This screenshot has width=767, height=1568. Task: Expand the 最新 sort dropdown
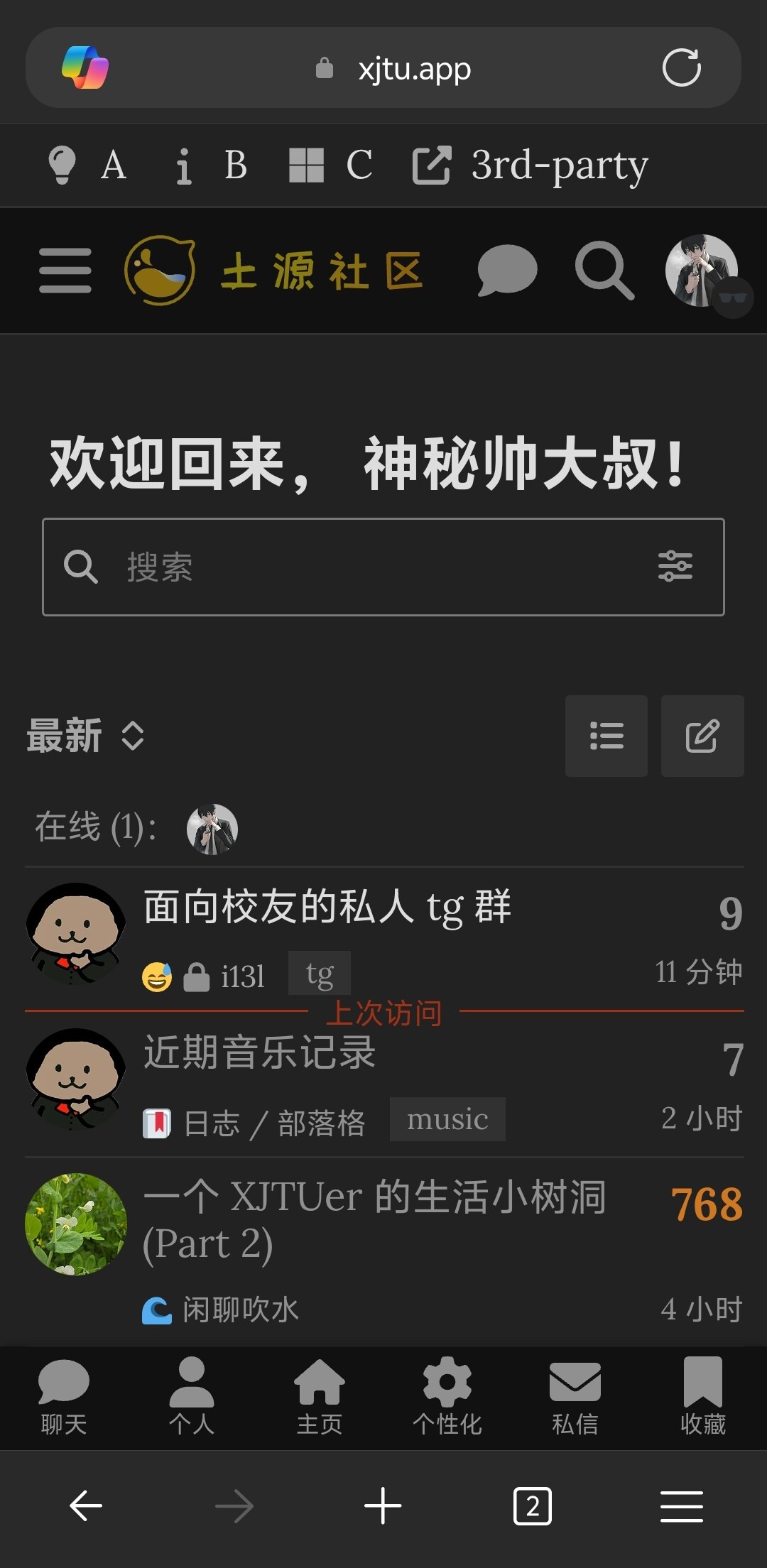[x=86, y=736]
